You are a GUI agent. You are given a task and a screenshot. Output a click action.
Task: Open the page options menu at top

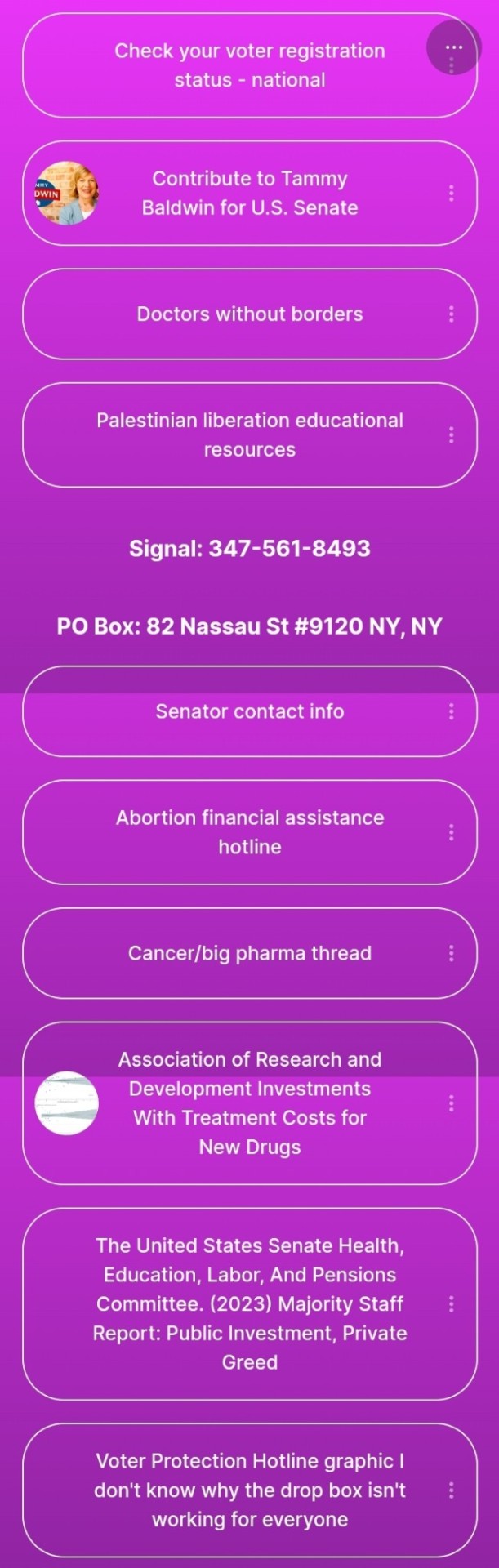tap(453, 47)
